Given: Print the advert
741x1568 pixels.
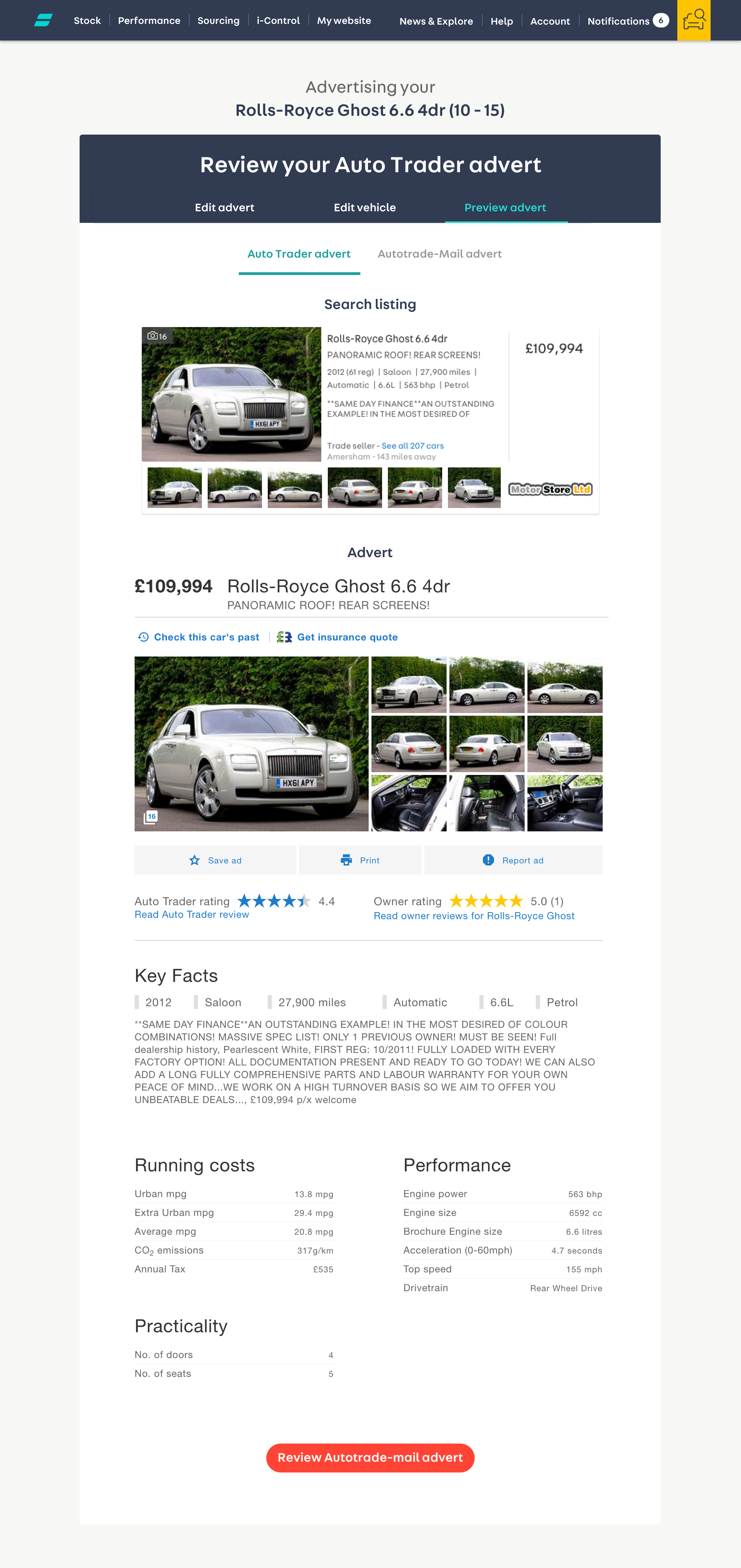Looking at the screenshot, I should (x=360, y=860).
